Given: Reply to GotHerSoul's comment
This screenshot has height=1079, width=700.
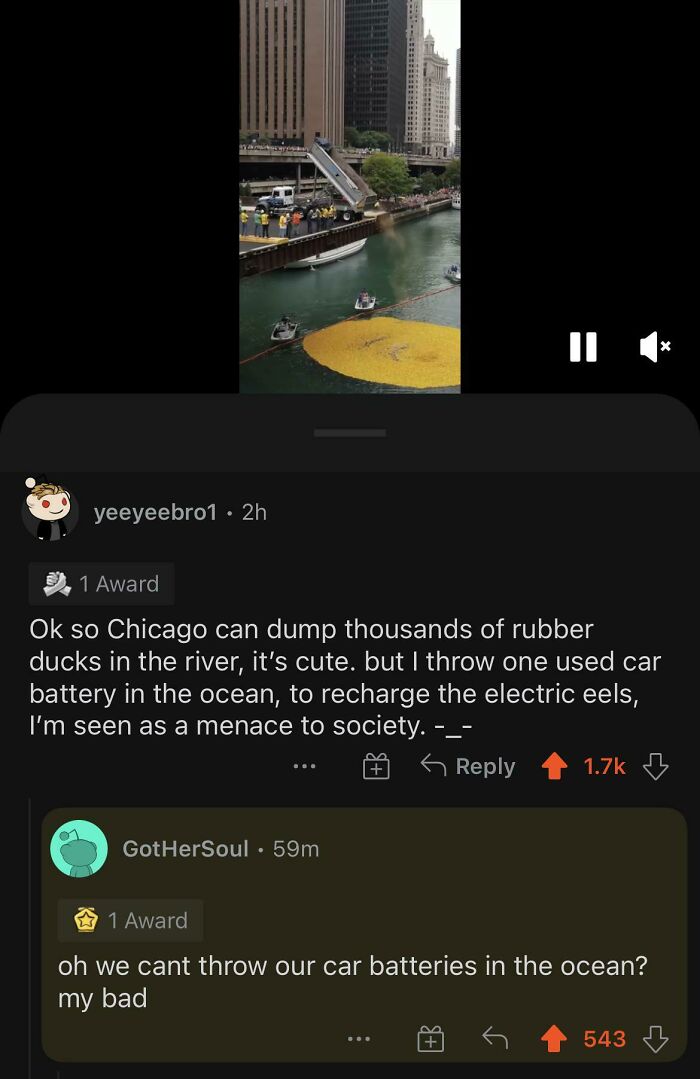Looking at the screenshot, I should pyautogui.click(x=494, y=1040).
